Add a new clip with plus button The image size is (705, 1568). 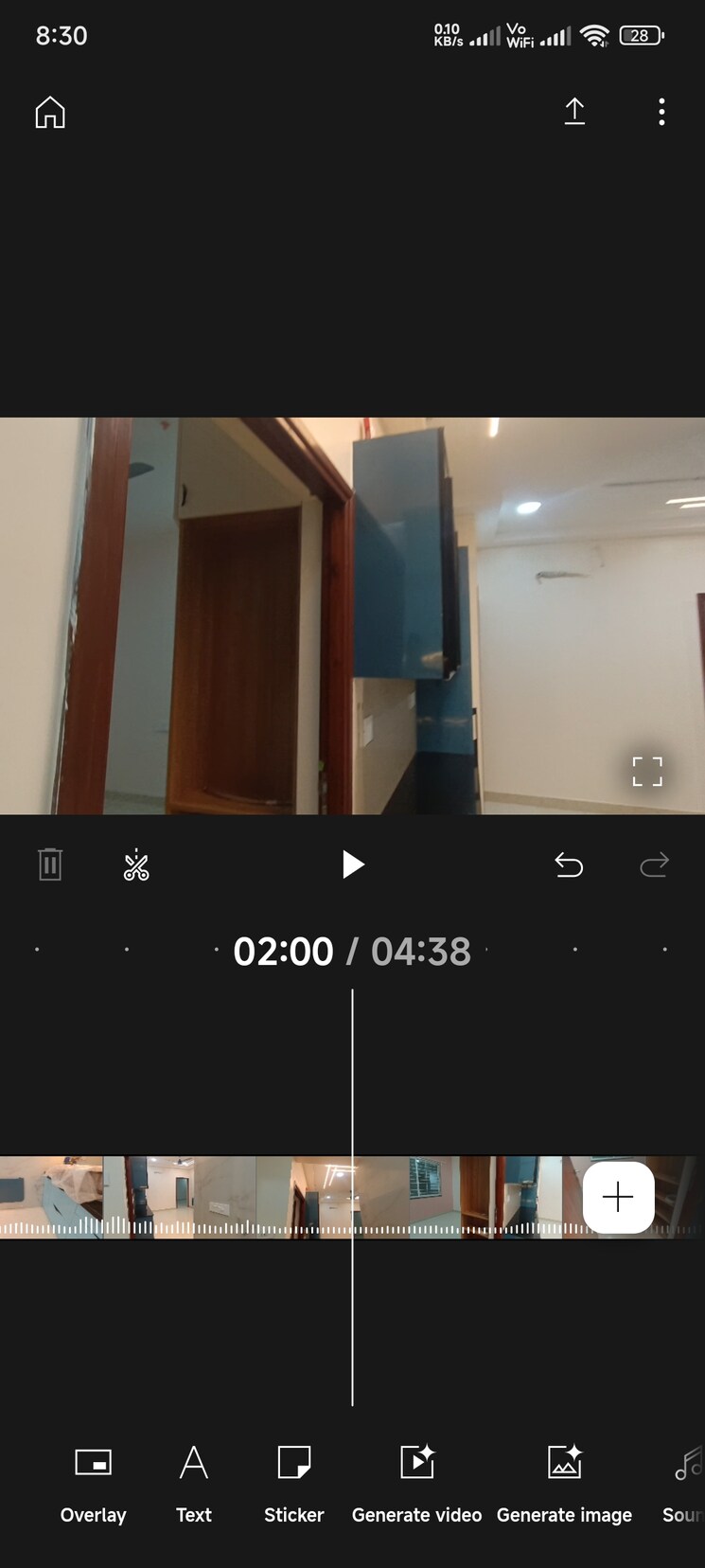[x=618, y=1198]
